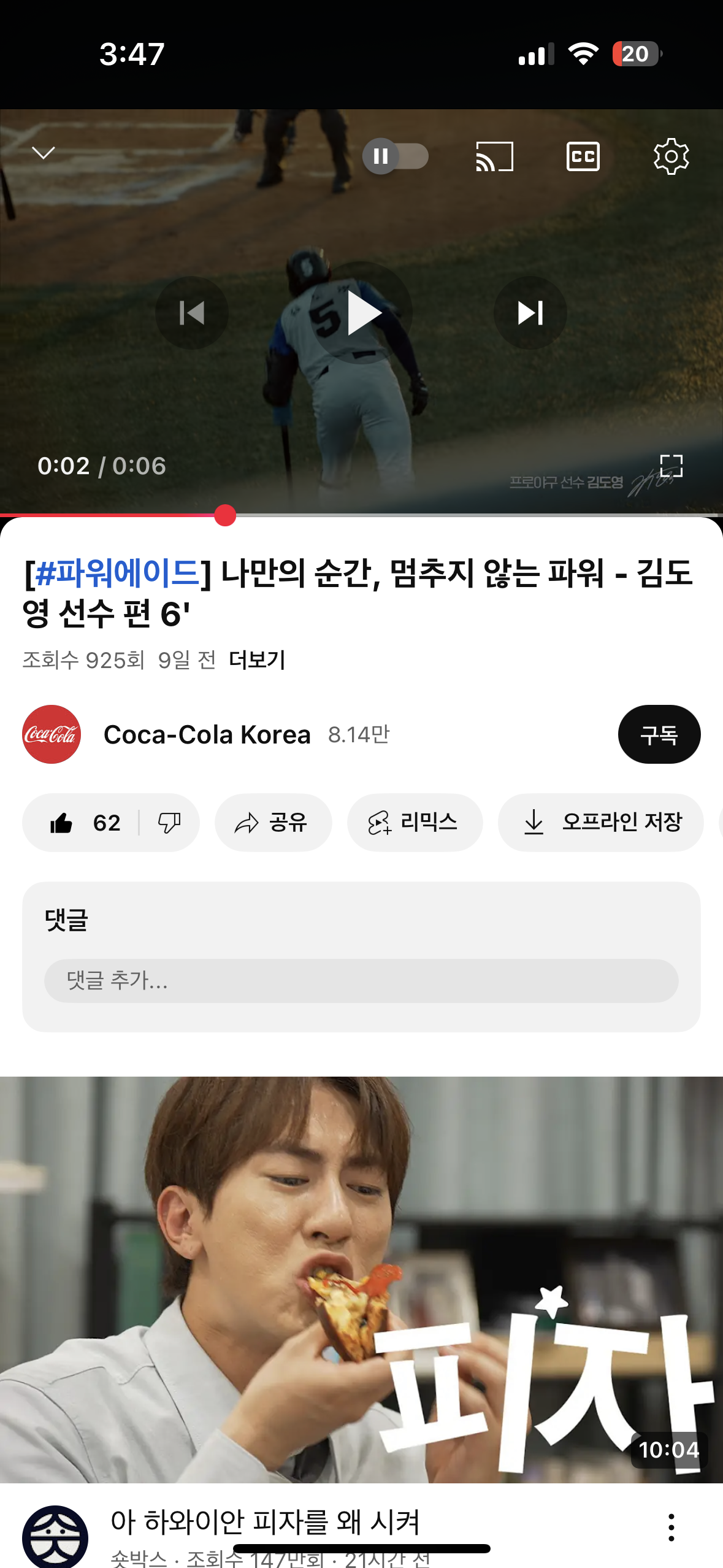Play the paused video
Image resolution: width=723 pixels, height=1568 pixels.
tap(362, 313)
